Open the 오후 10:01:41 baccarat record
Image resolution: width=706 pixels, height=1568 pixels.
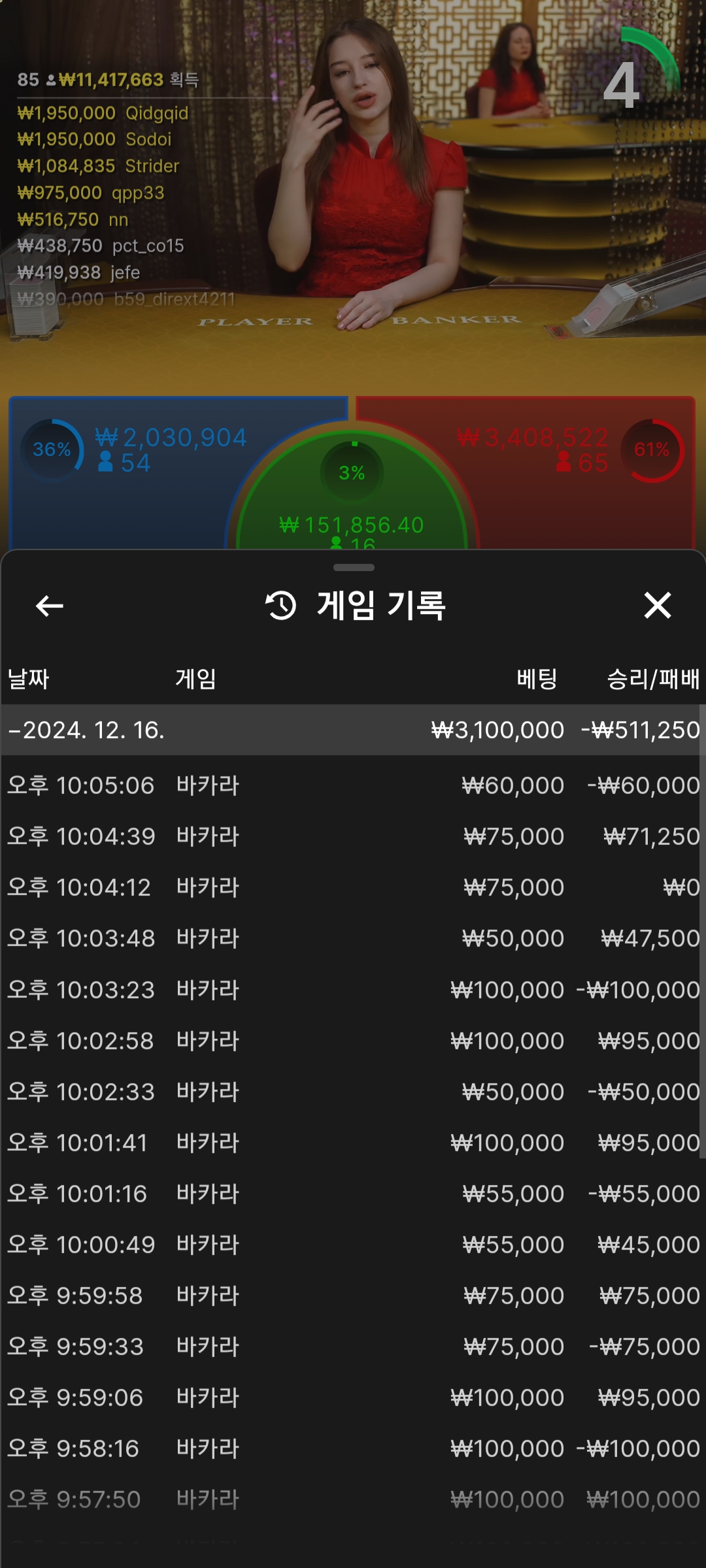pos(353,1143)
